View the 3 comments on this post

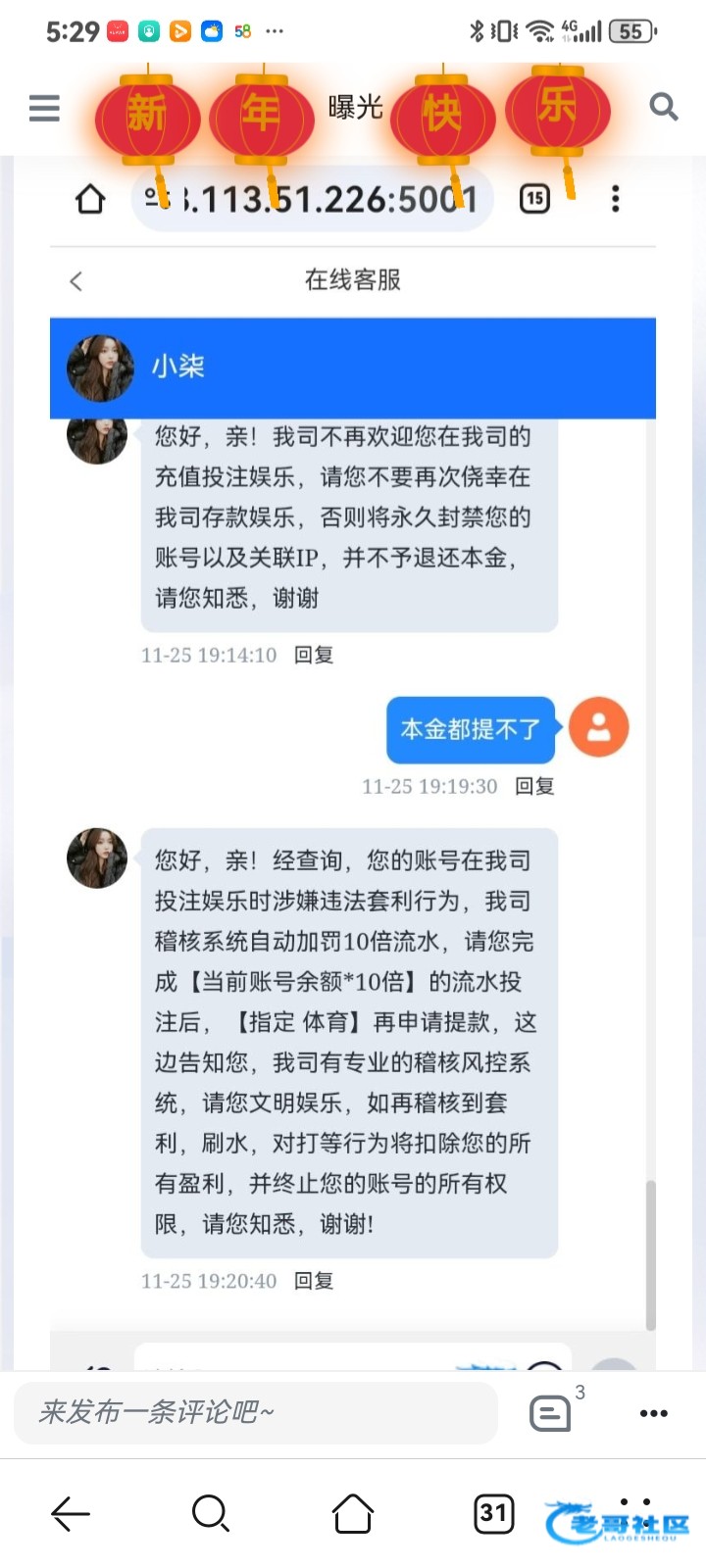pos(551,1412)
